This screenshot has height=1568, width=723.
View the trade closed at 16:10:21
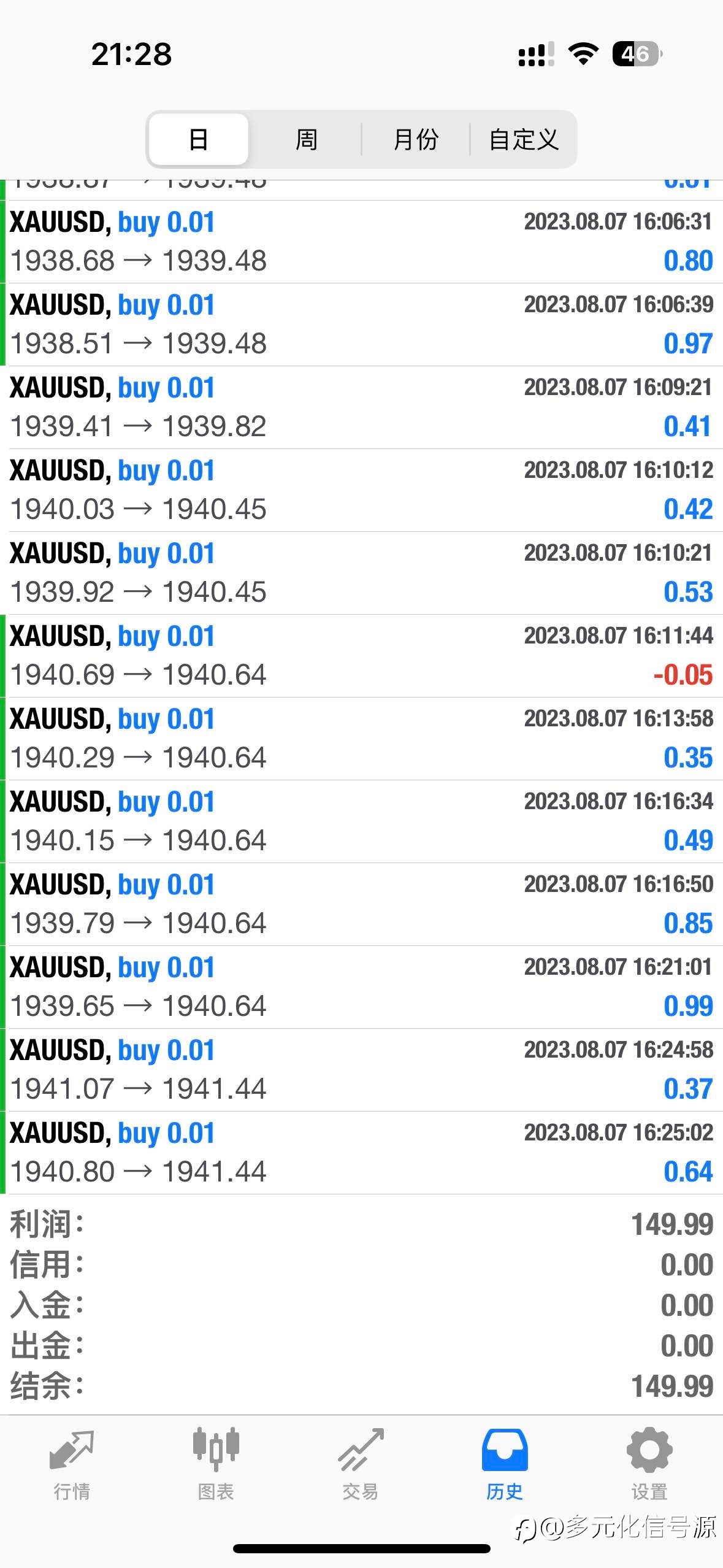coord(361,573)
